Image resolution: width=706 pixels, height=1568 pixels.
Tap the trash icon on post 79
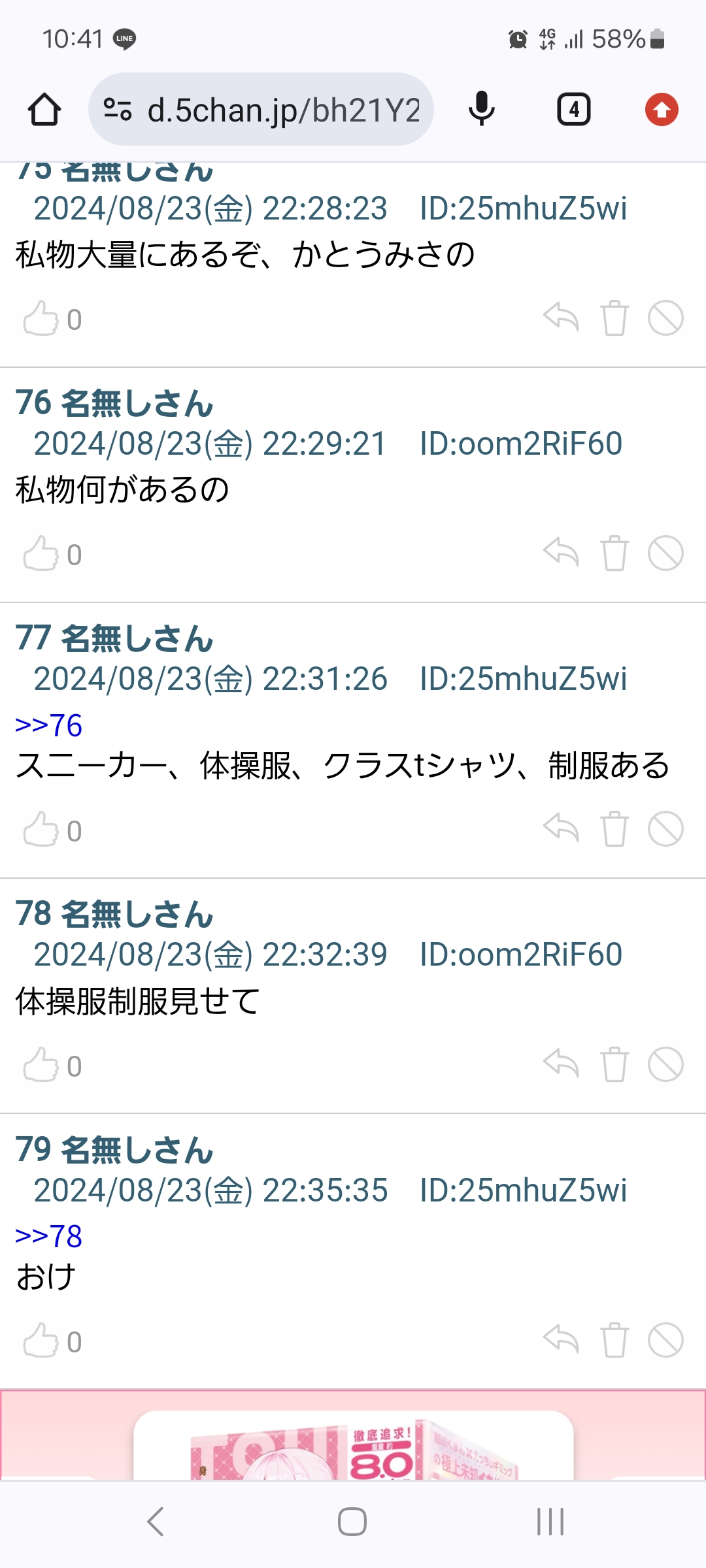pyautogui.click(x=614, y=1341)
